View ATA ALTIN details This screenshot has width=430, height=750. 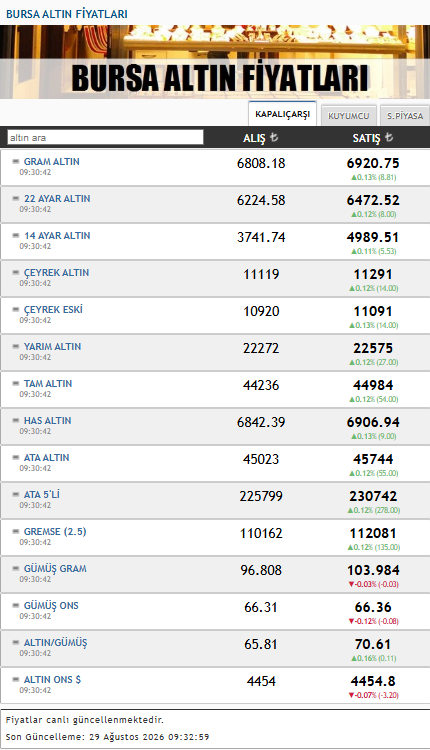point(46,457)
